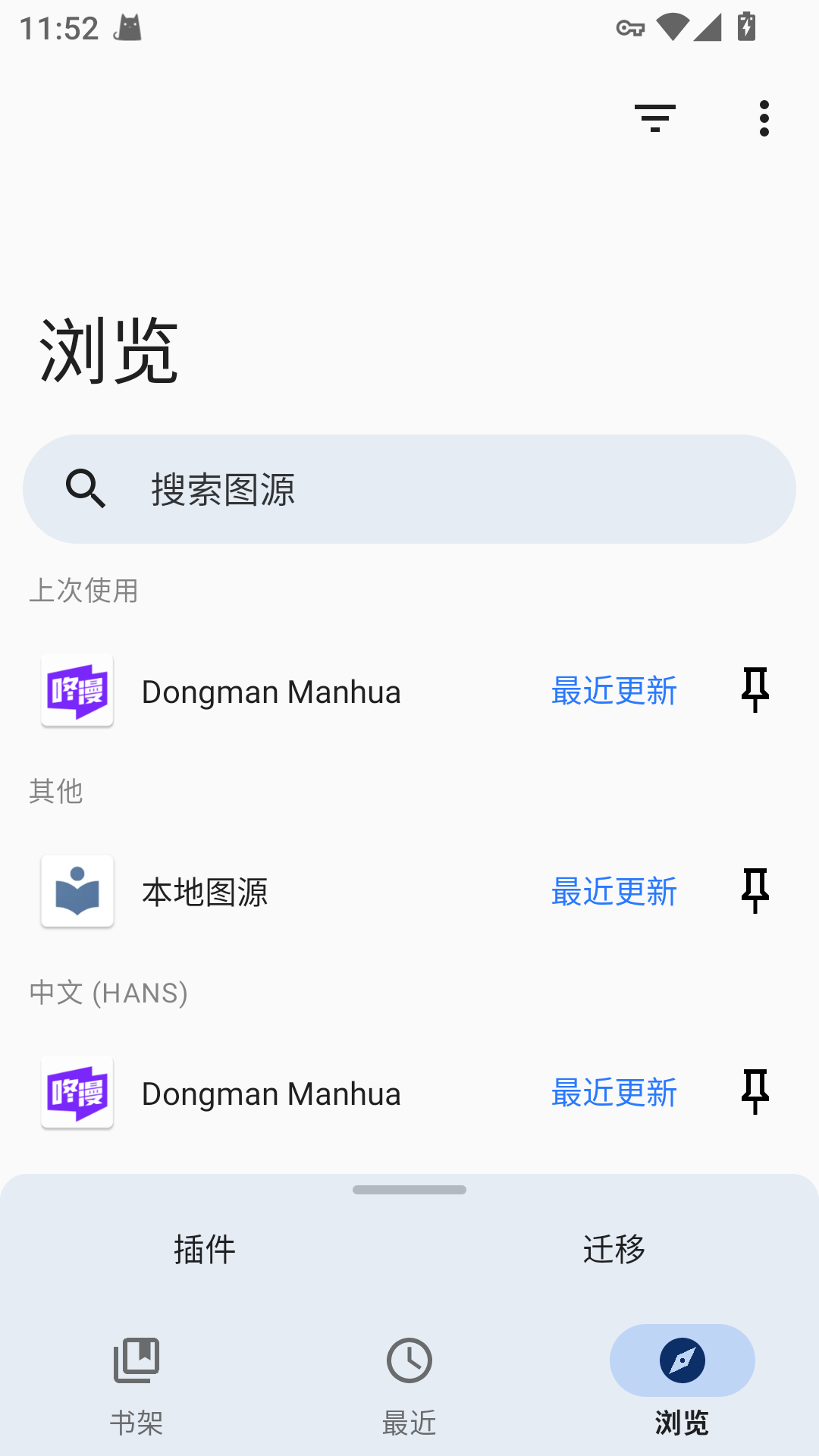Unpin the Dongman Manhua source under 上次使用

(755, 691)
